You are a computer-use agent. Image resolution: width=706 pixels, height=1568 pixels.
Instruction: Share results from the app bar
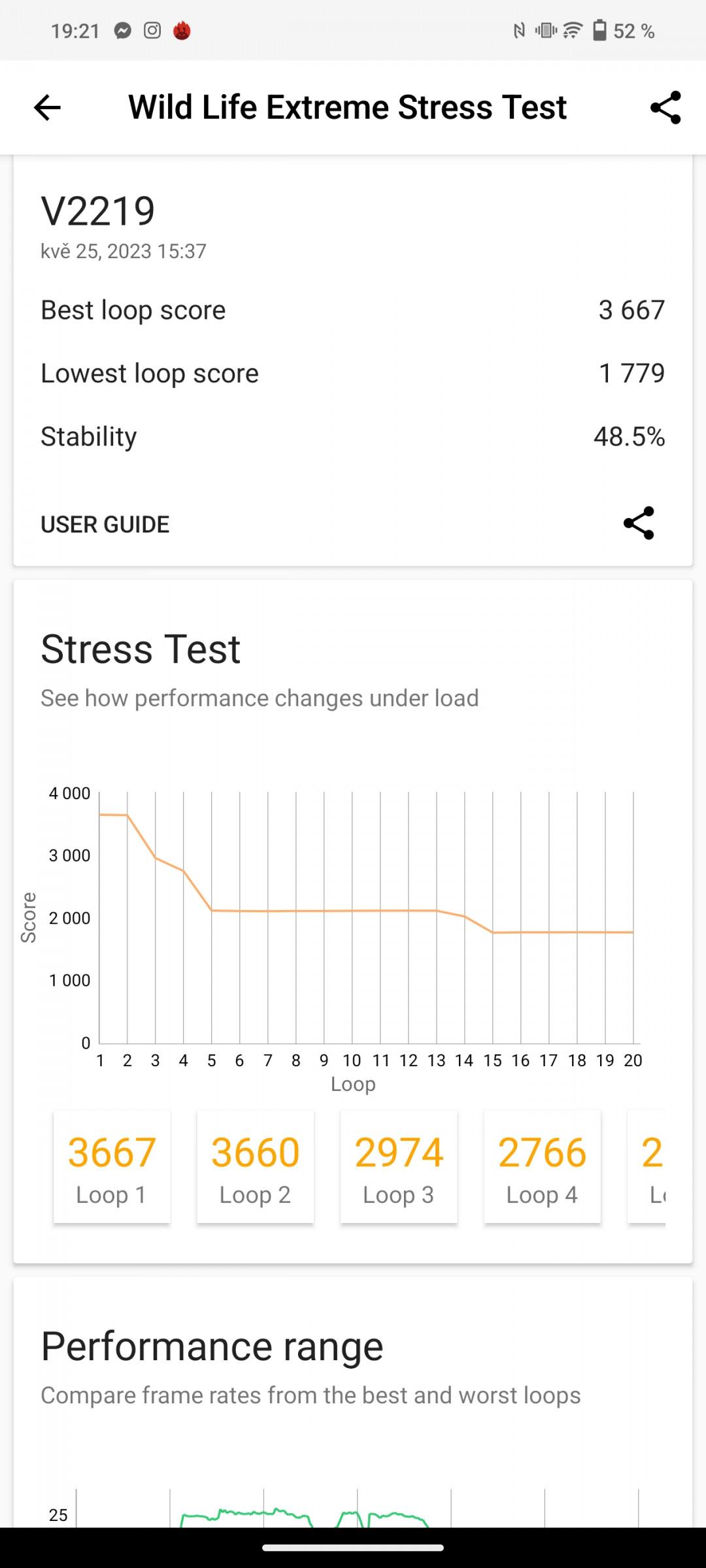click(665, 108)
